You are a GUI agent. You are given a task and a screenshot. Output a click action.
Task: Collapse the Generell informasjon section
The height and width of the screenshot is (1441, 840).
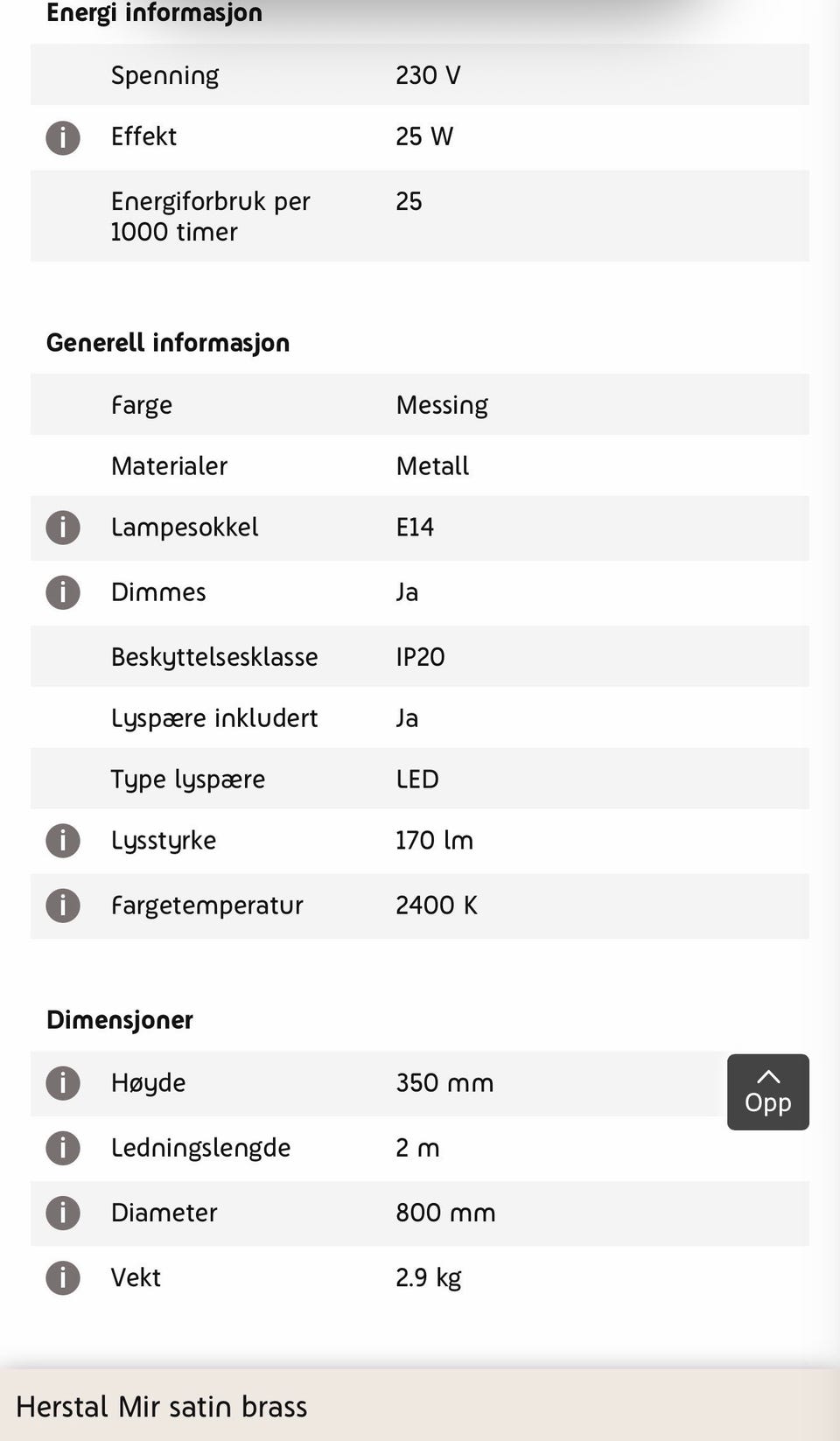(x=167, y=343)
